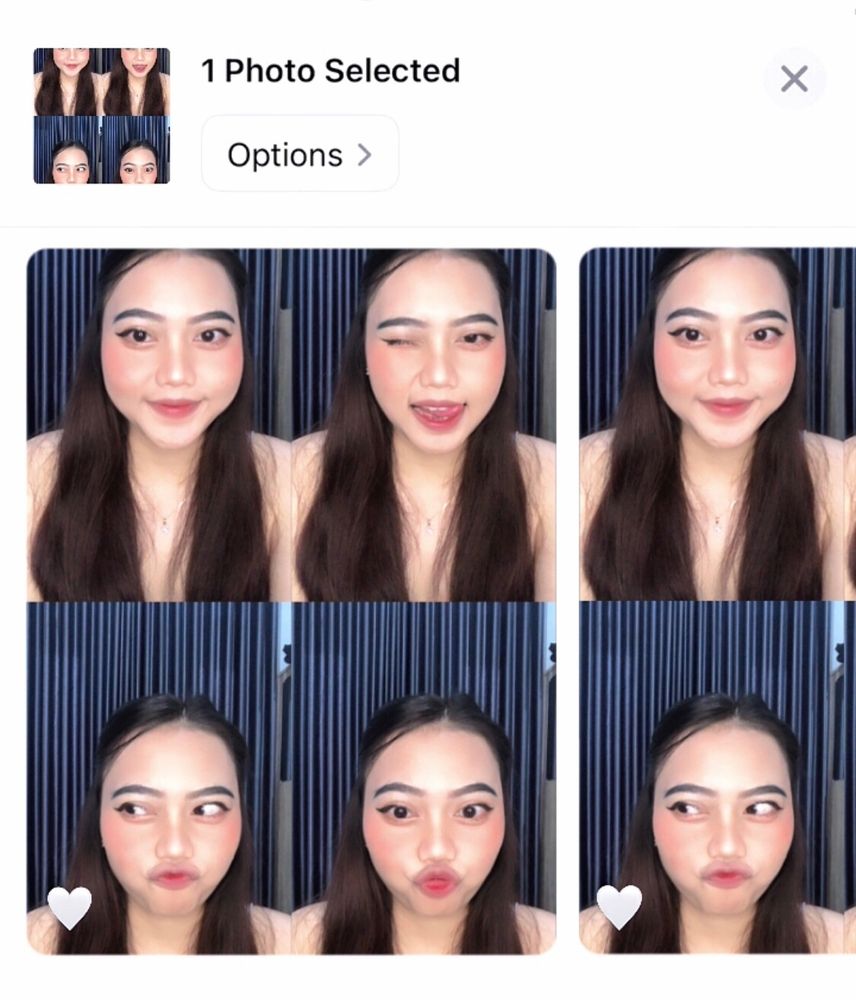
Task: Tap the photo collage with the winking pose
Action: coord(291,600)
